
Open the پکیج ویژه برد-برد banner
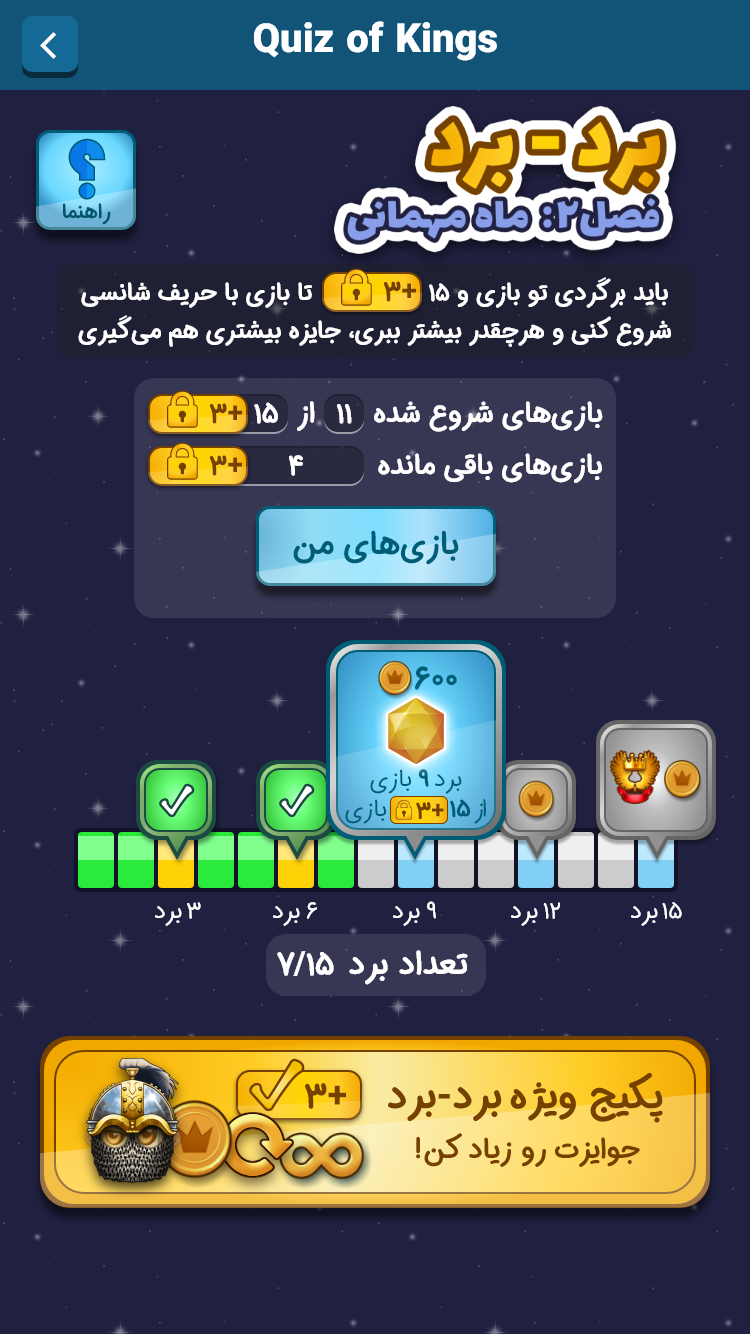(375, 1122)
